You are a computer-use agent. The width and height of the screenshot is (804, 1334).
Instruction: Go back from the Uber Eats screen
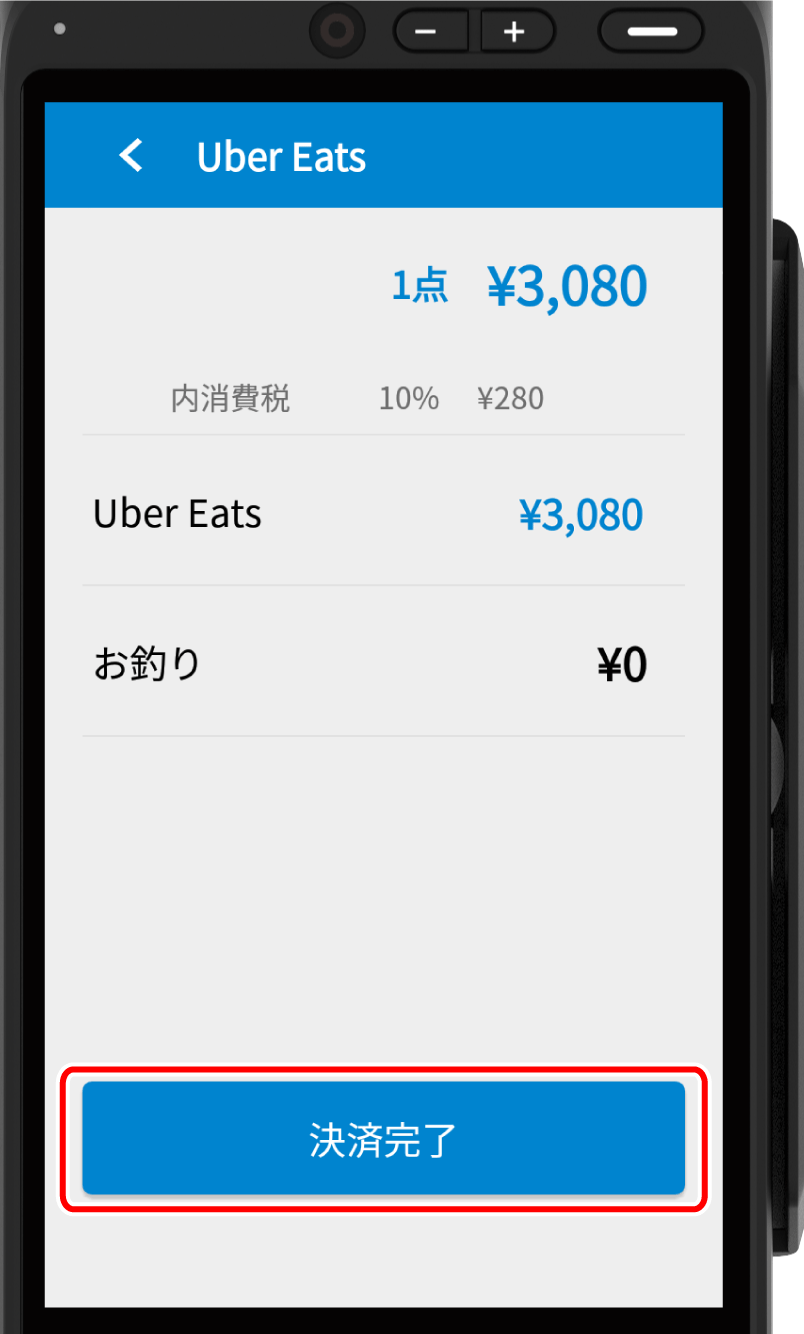131,156
